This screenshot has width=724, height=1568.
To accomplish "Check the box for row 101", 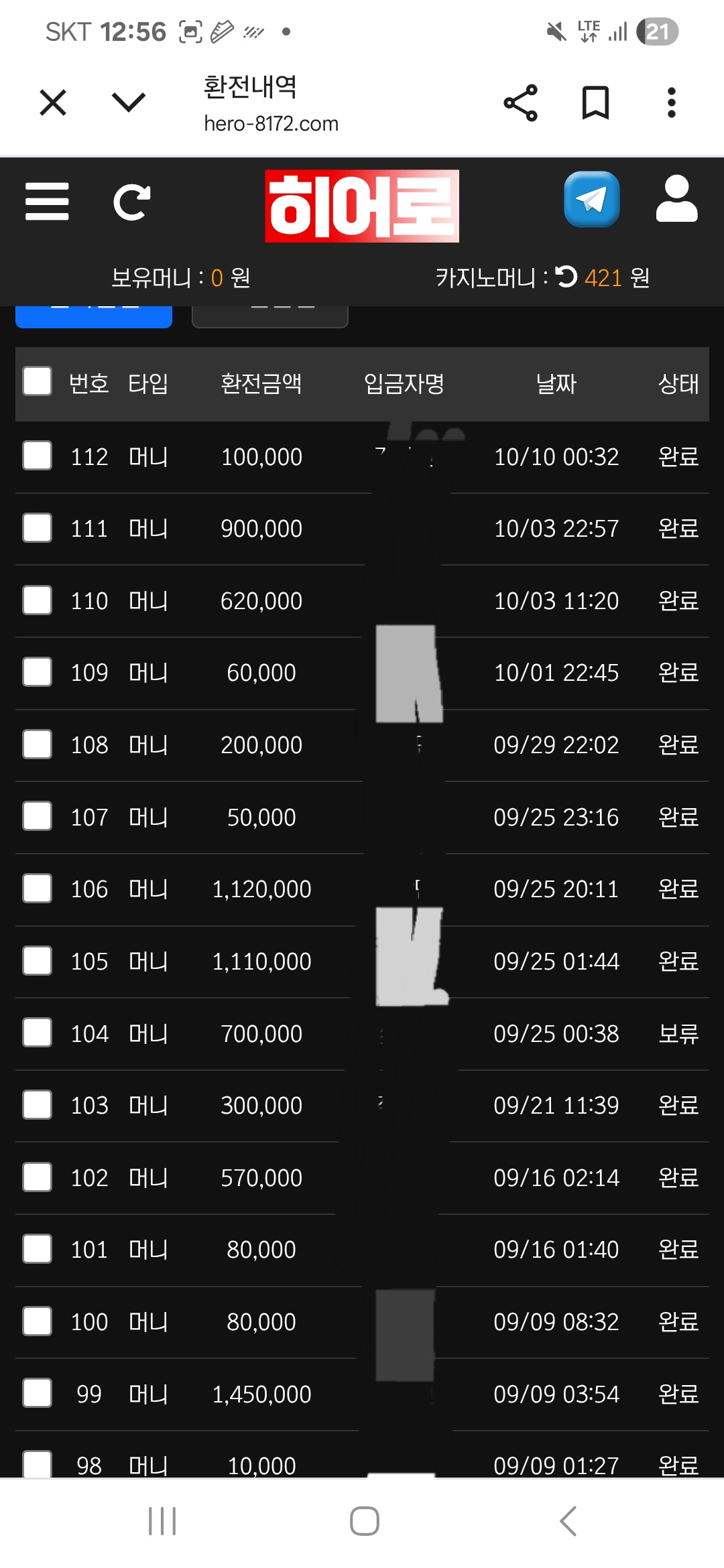I will tap(38, 1249).
